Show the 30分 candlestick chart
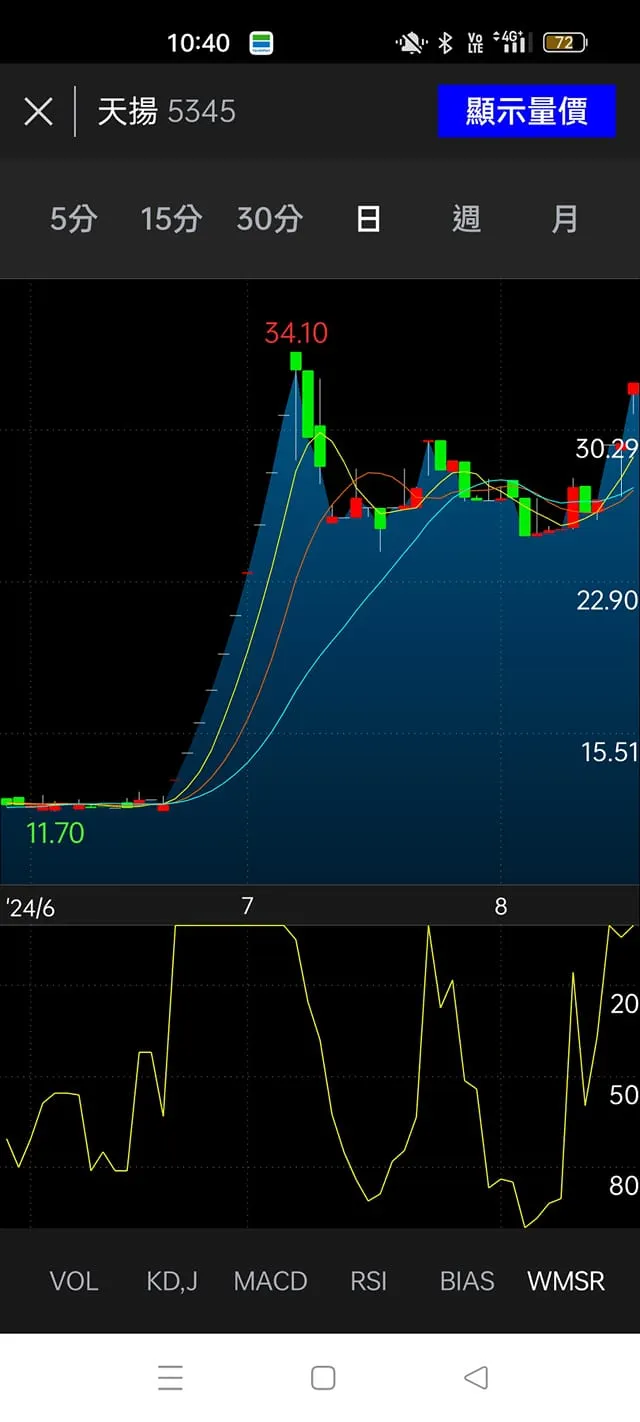 pyautogui.click(x=269, y=219)
